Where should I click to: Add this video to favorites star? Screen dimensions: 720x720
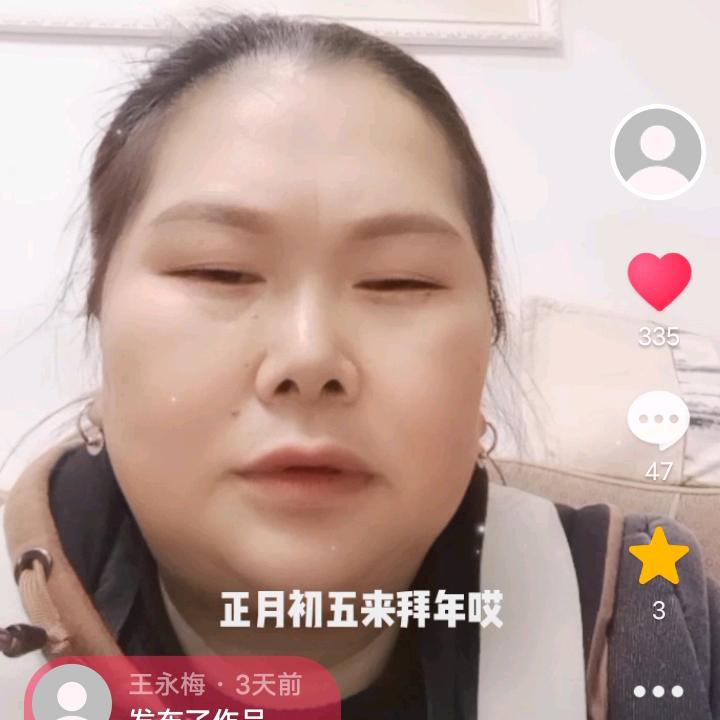(659, 558)
